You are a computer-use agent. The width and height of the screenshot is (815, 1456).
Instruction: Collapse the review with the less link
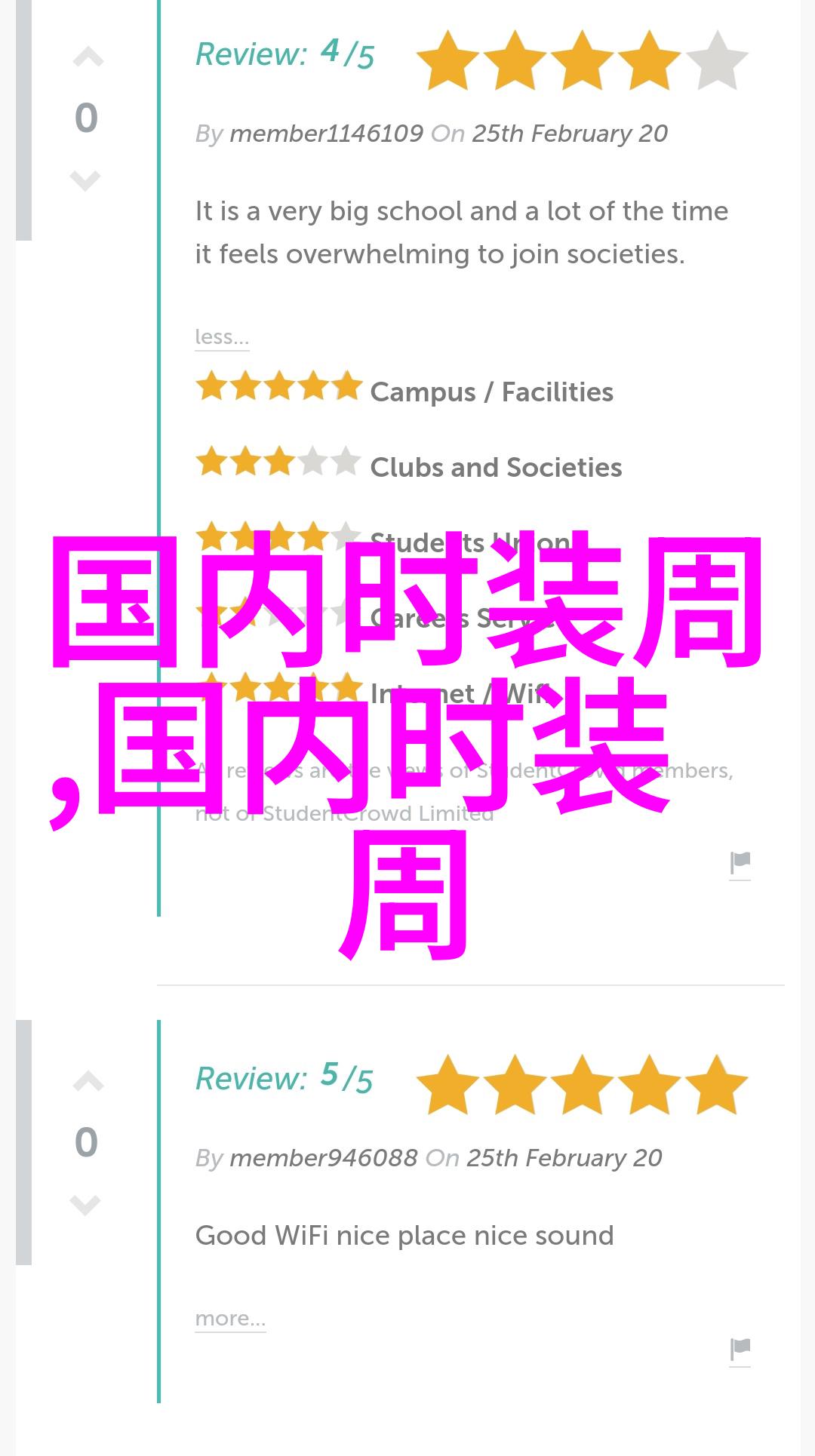[221, 336]
